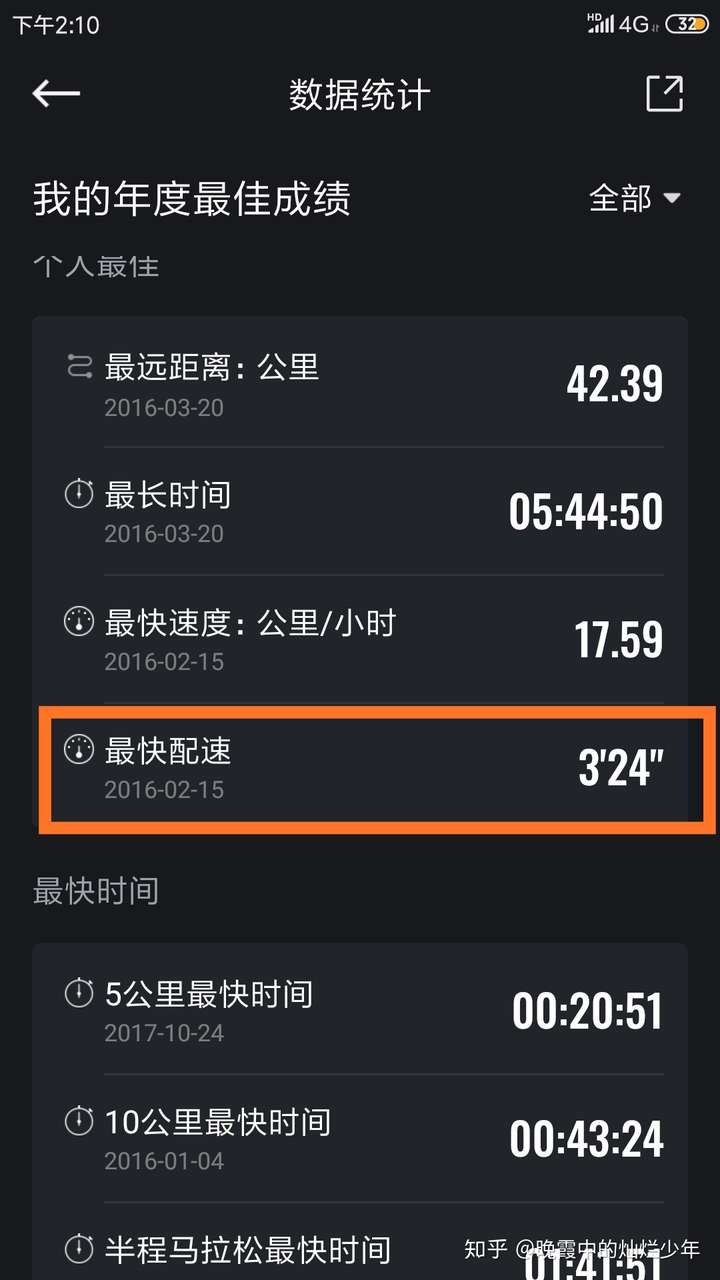This screenshot has height=1280, width=720.
Task: Tap the timer icon beside 5公里最快时间
Action: coord(78,995)
